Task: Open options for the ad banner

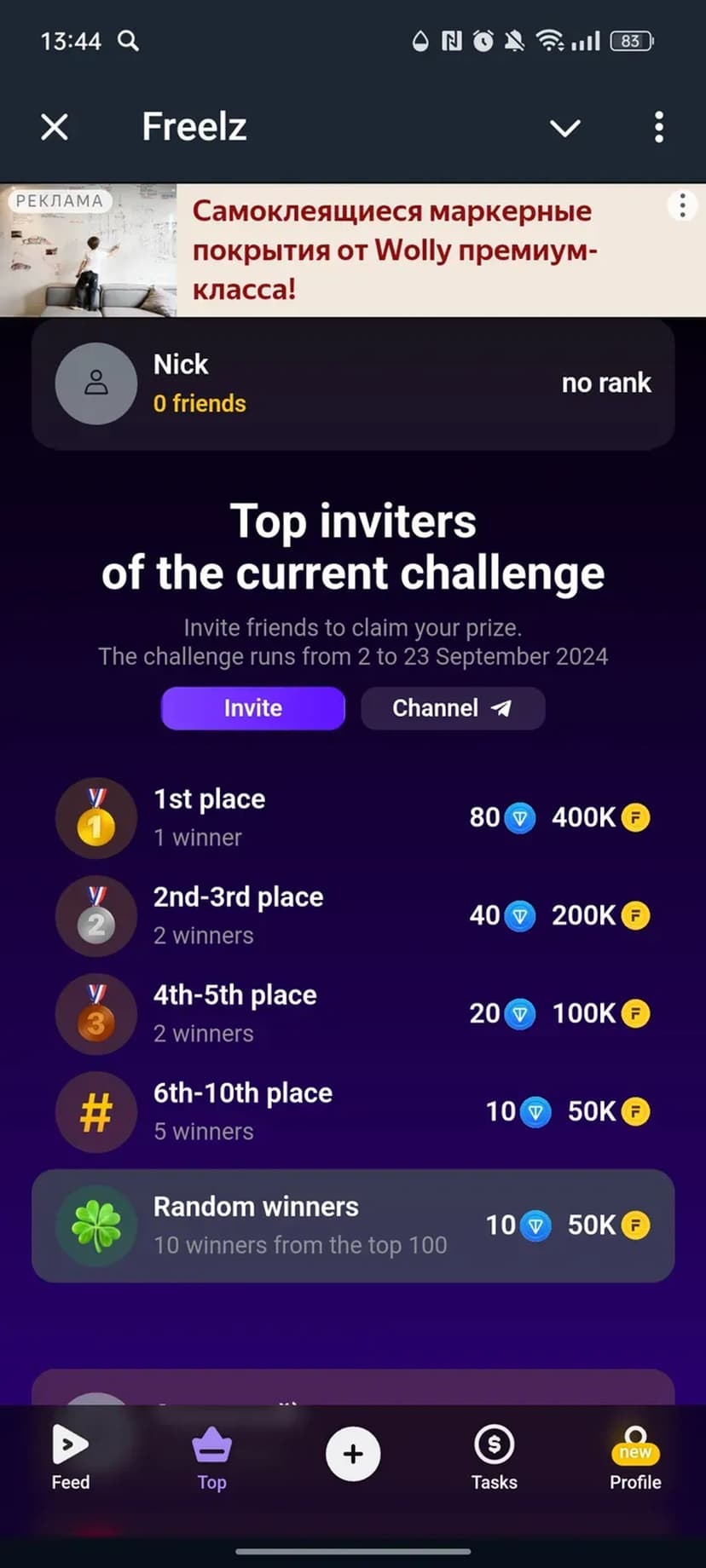Action: [682, 206]
